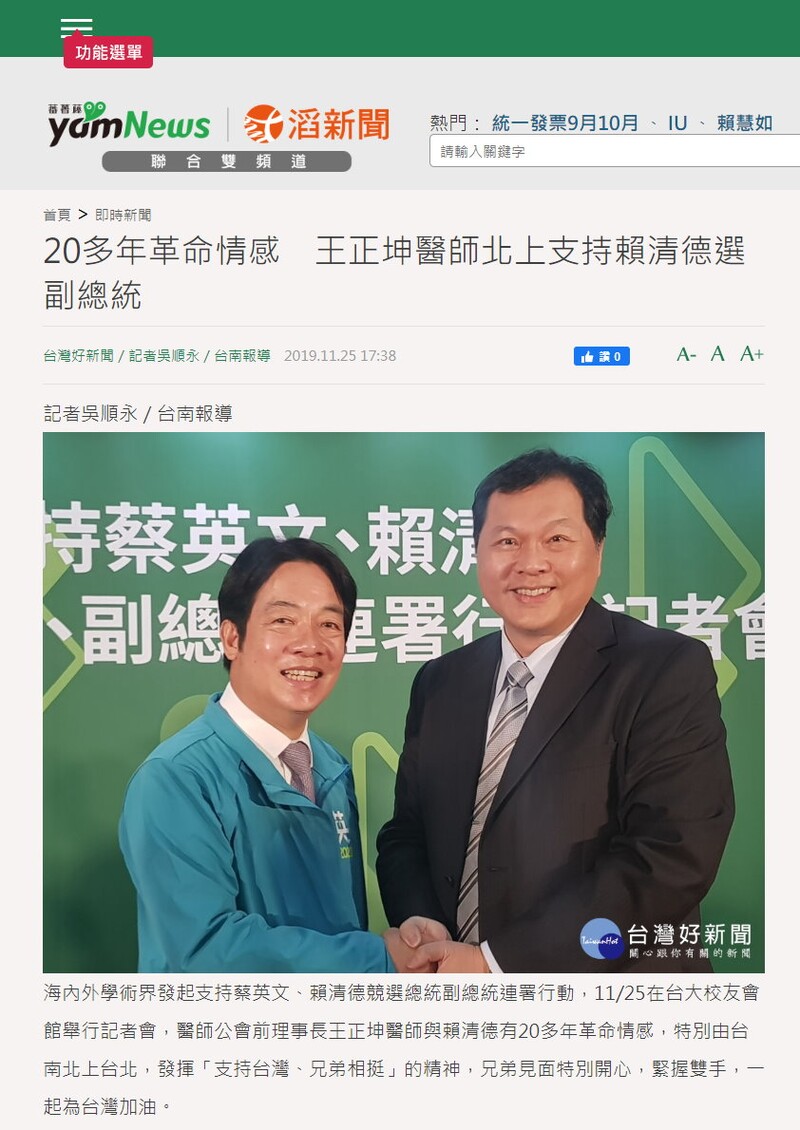The height and width of the screenshot is (1130, 800).
Task: Open the 台灣好新聞 source link
Action: click(78, 356)
